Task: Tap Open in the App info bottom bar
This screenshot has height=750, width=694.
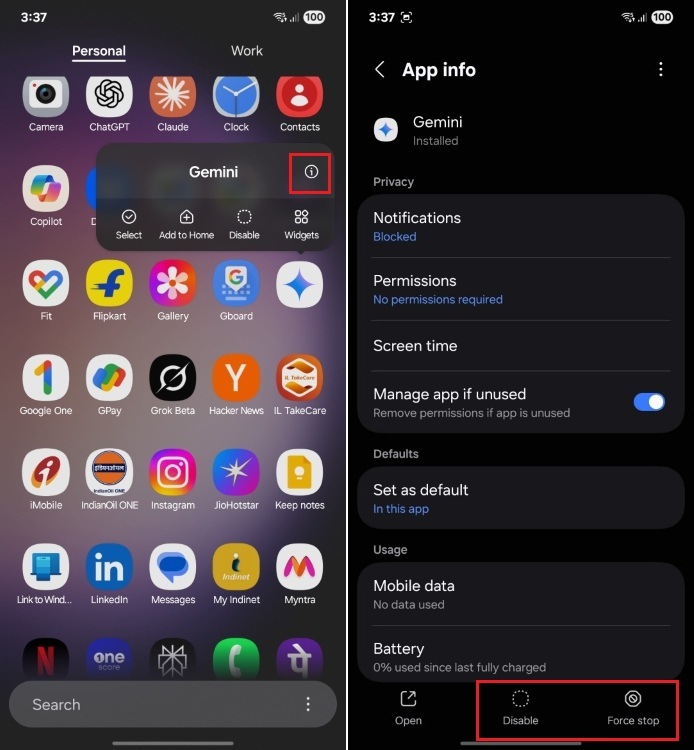Action: pos(408,707)
